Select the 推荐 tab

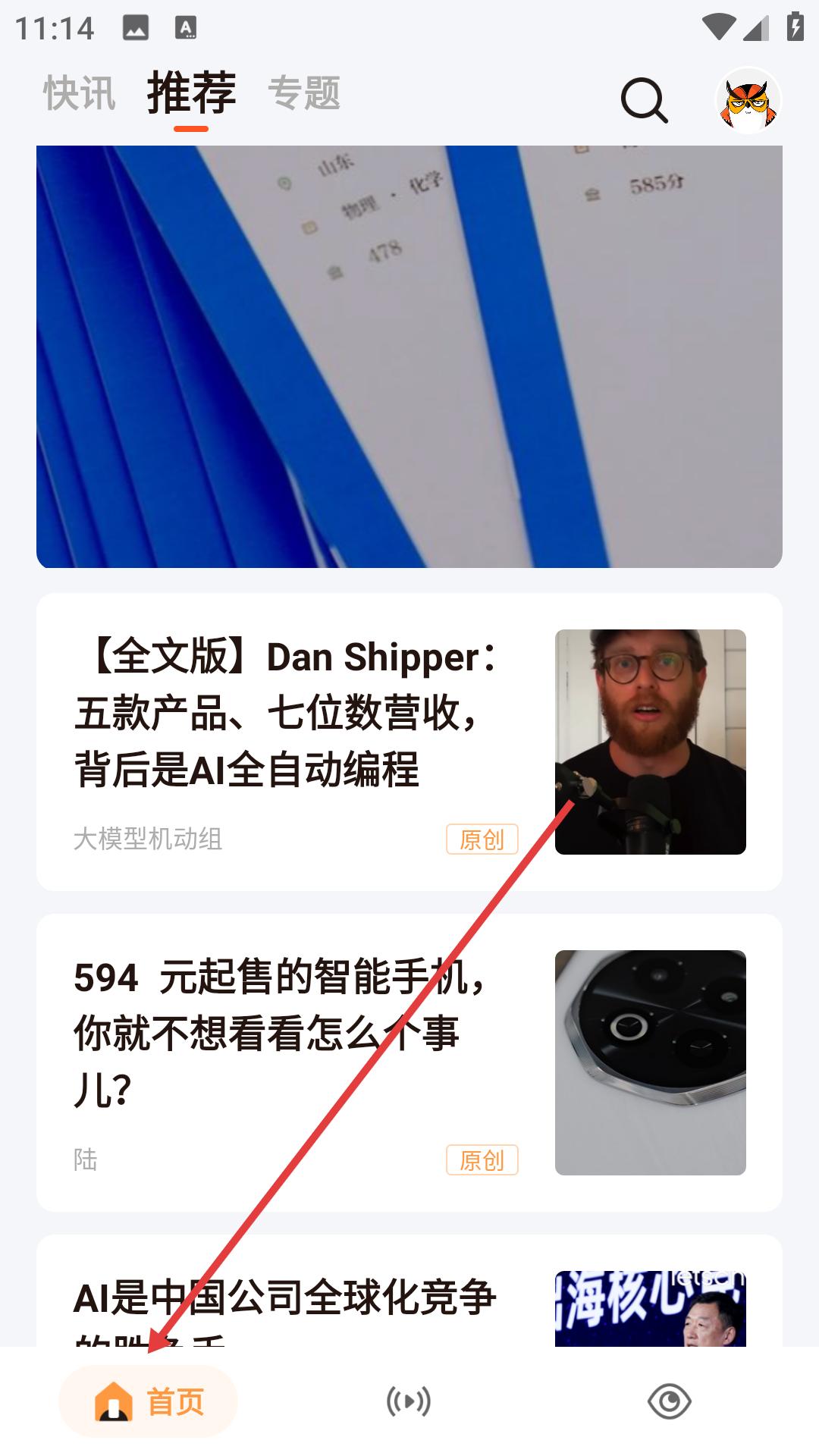[191, 93]
